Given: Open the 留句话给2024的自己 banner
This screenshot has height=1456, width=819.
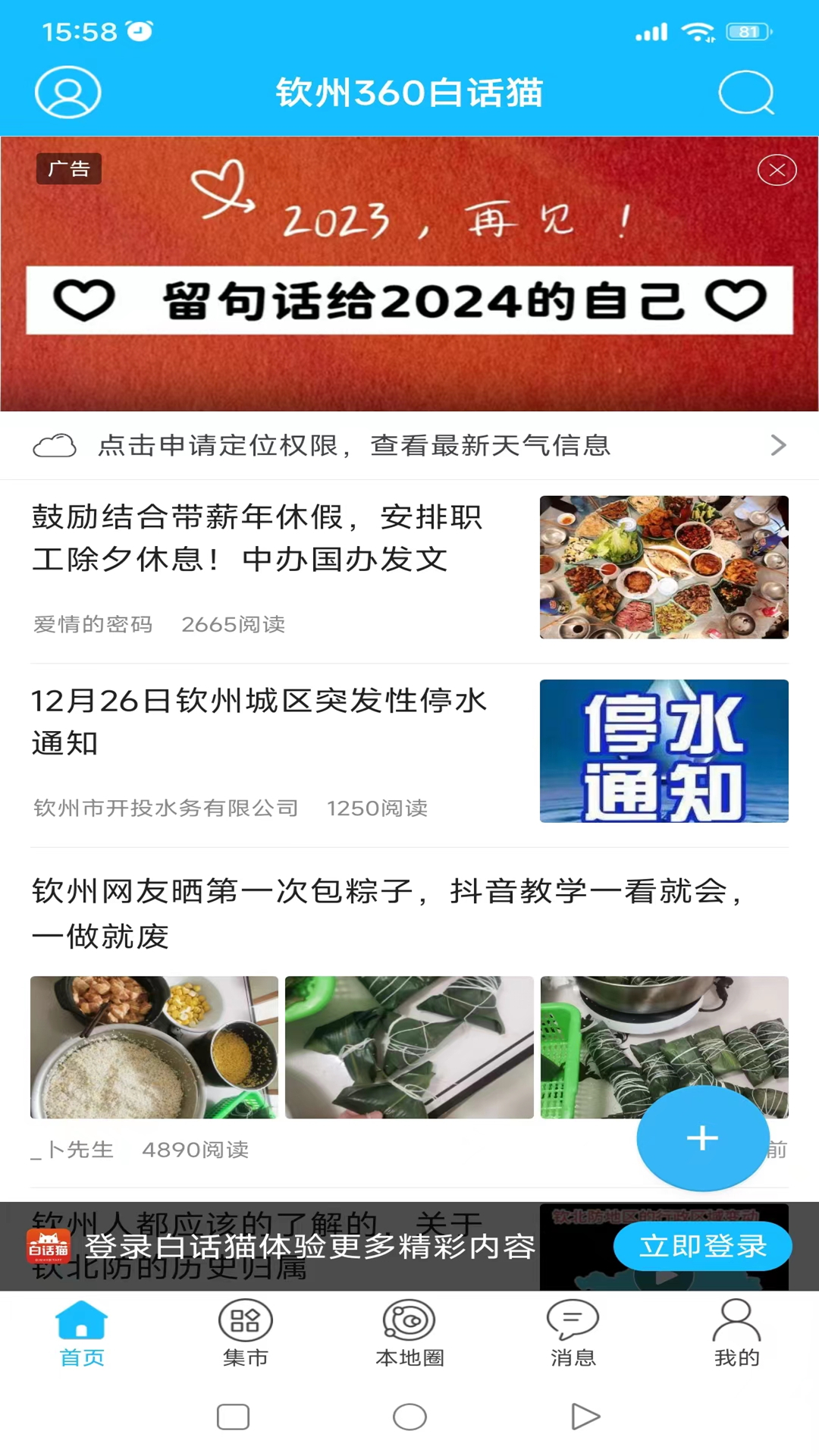Looking at the screenshot, I should click(x=409, y=300).
